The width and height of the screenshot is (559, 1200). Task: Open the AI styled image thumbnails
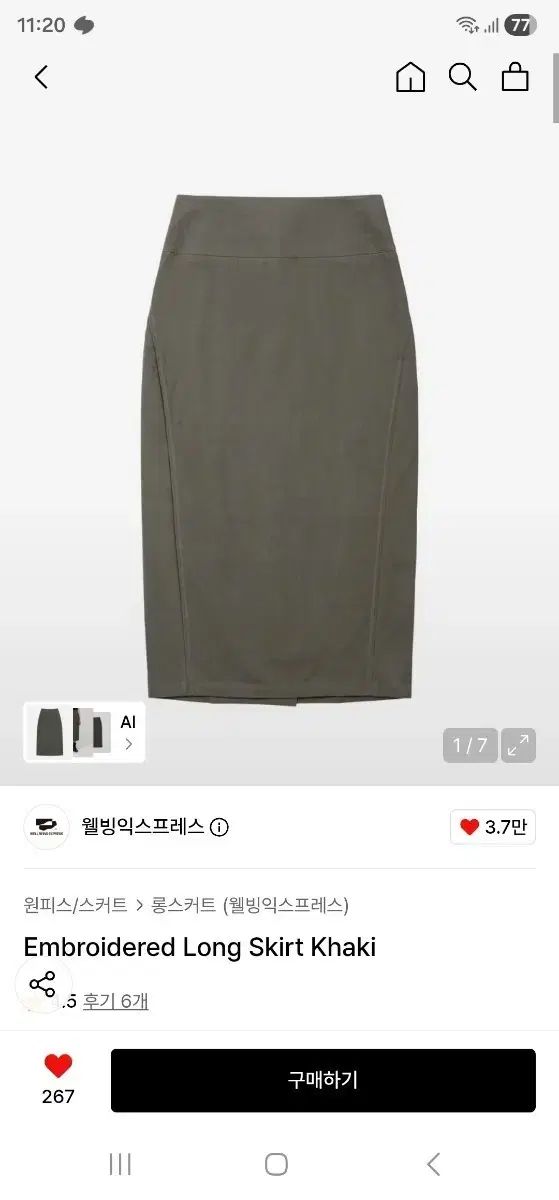(x=85, y=732)
